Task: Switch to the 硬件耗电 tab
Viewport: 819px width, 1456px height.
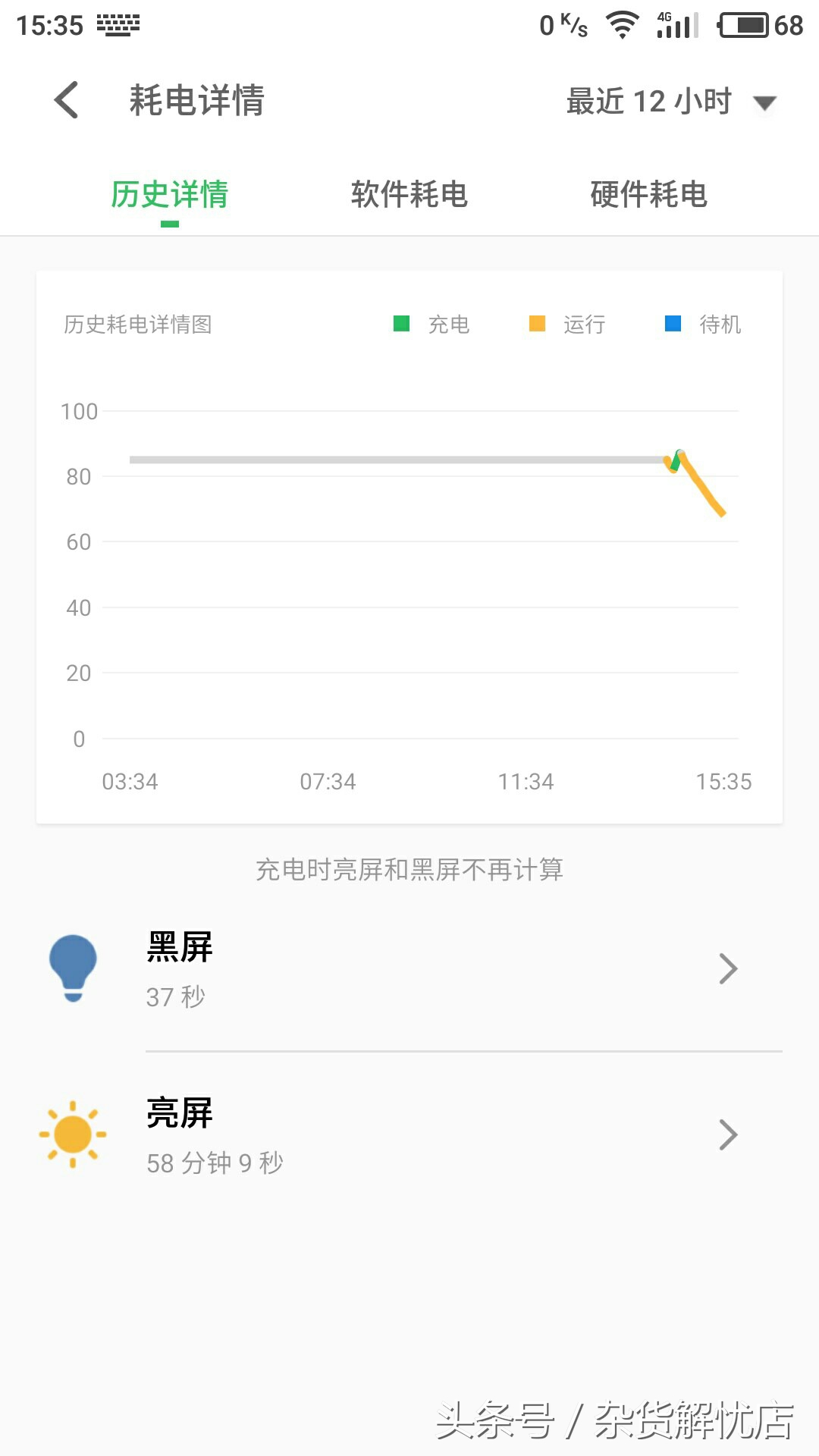Action: 648,195
